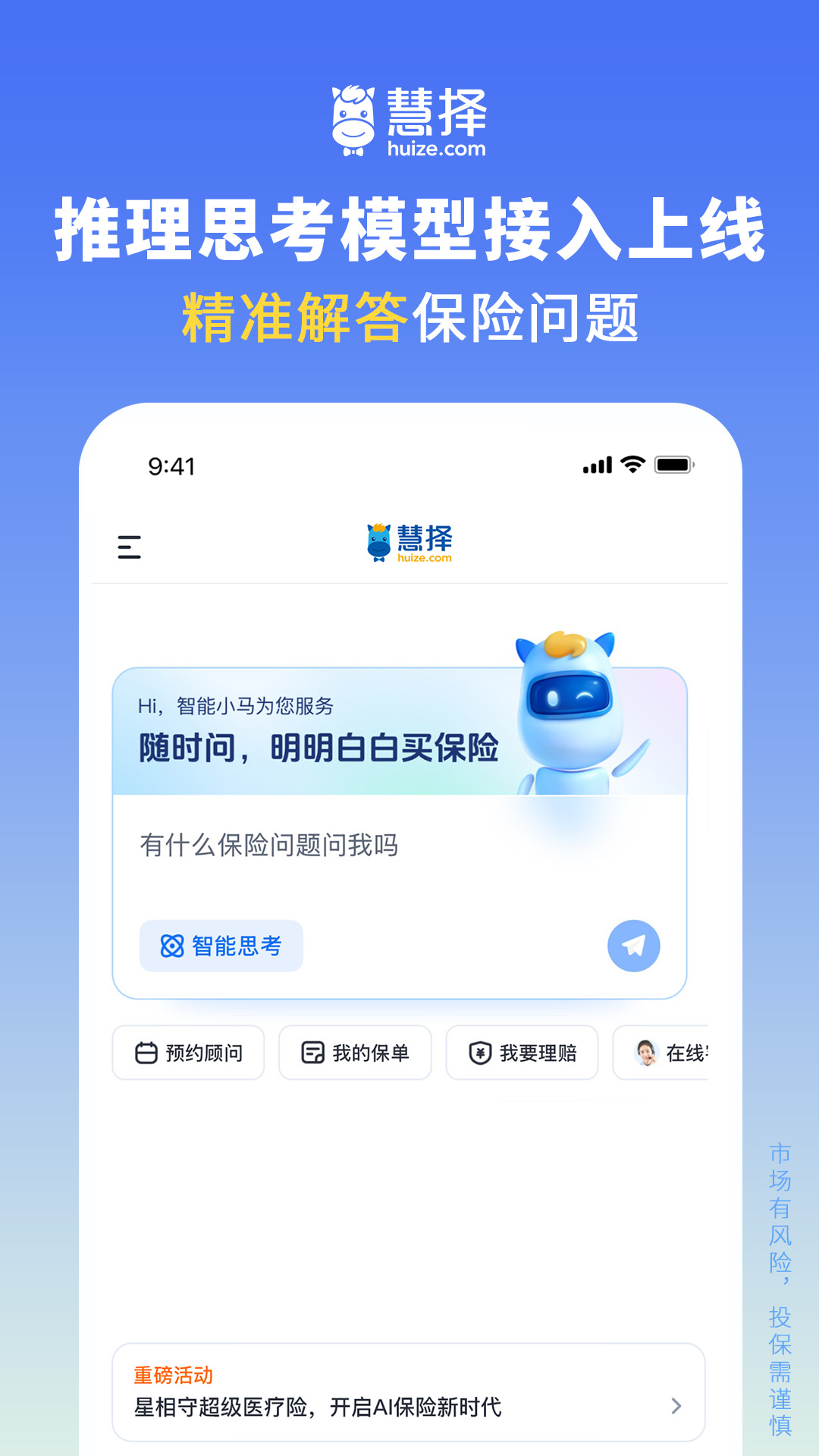Tap the 智能思考 network icon

pos(171,946)
